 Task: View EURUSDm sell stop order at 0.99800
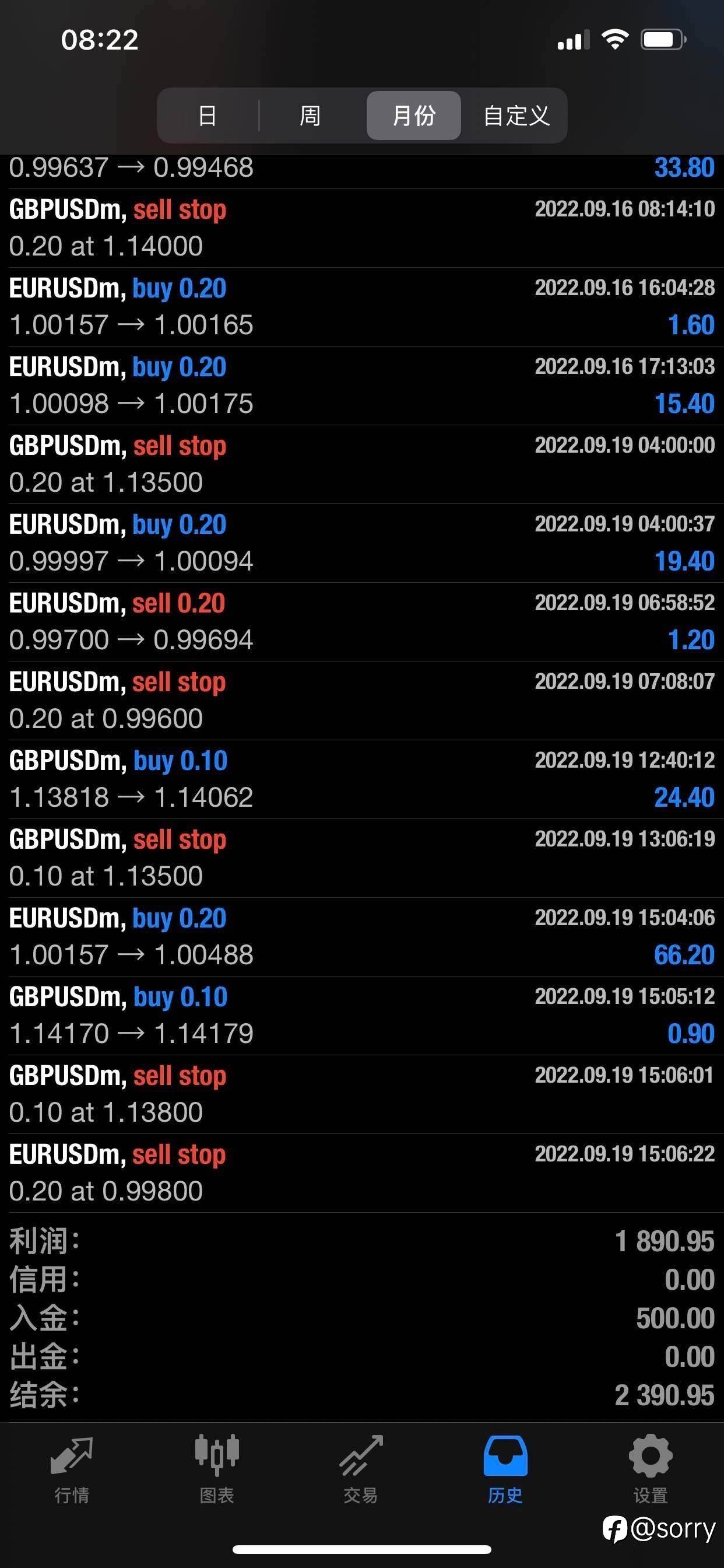(x=361, y=1172)
